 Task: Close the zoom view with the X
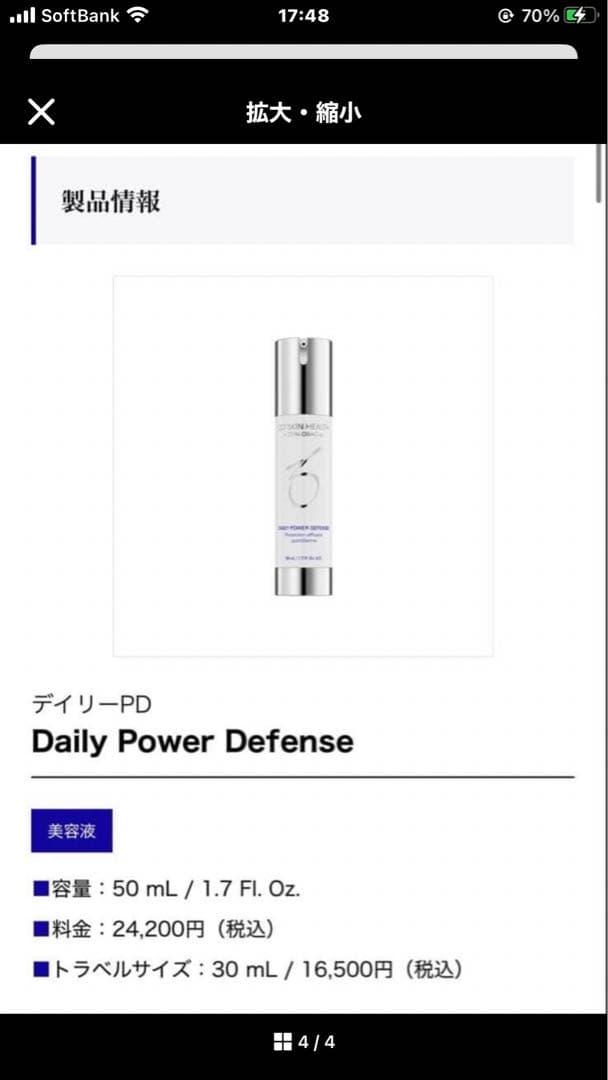pos(41,111)
